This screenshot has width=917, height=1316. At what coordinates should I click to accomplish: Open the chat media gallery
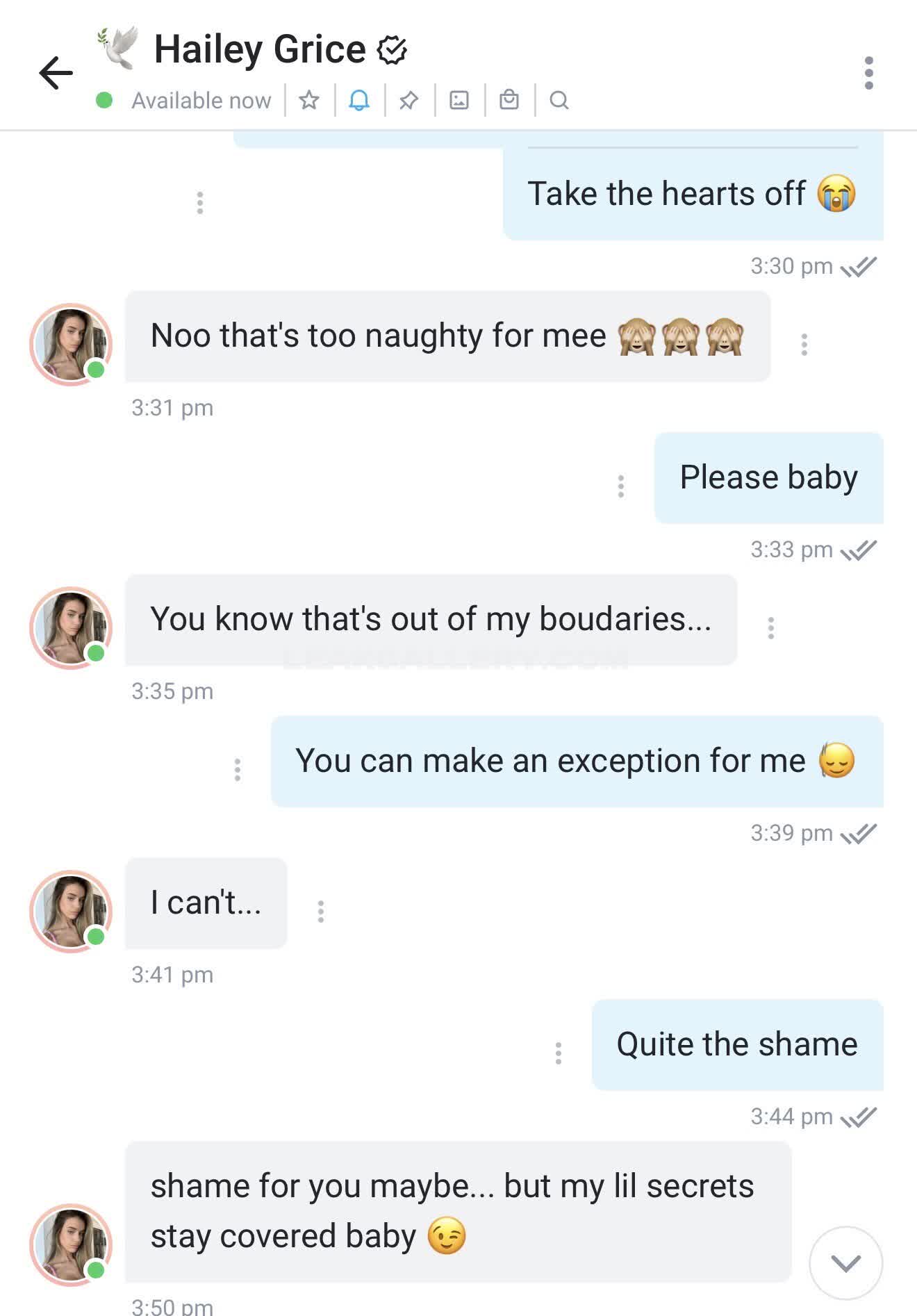(x=459, y=101)
